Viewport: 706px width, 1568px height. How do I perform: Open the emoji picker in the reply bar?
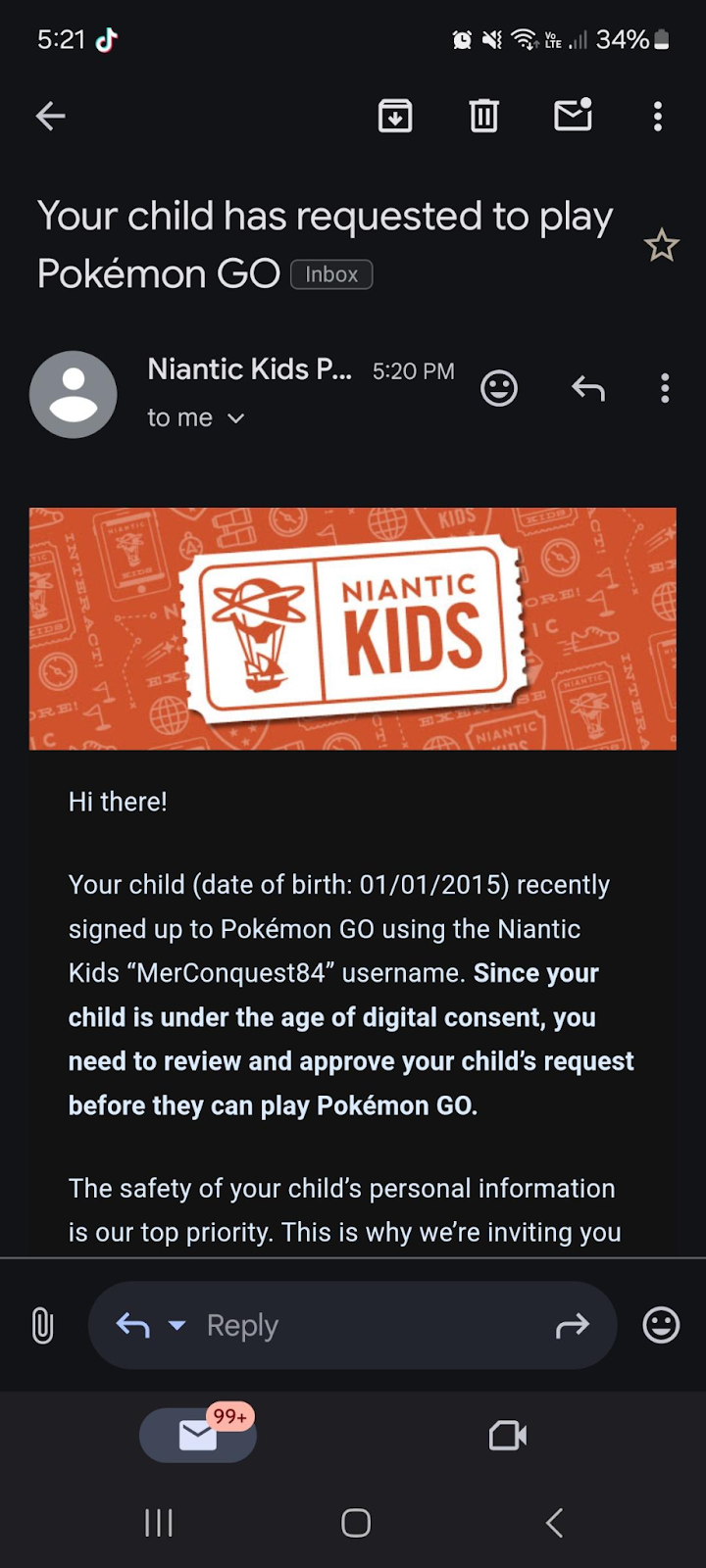(x=661, y=1326)
